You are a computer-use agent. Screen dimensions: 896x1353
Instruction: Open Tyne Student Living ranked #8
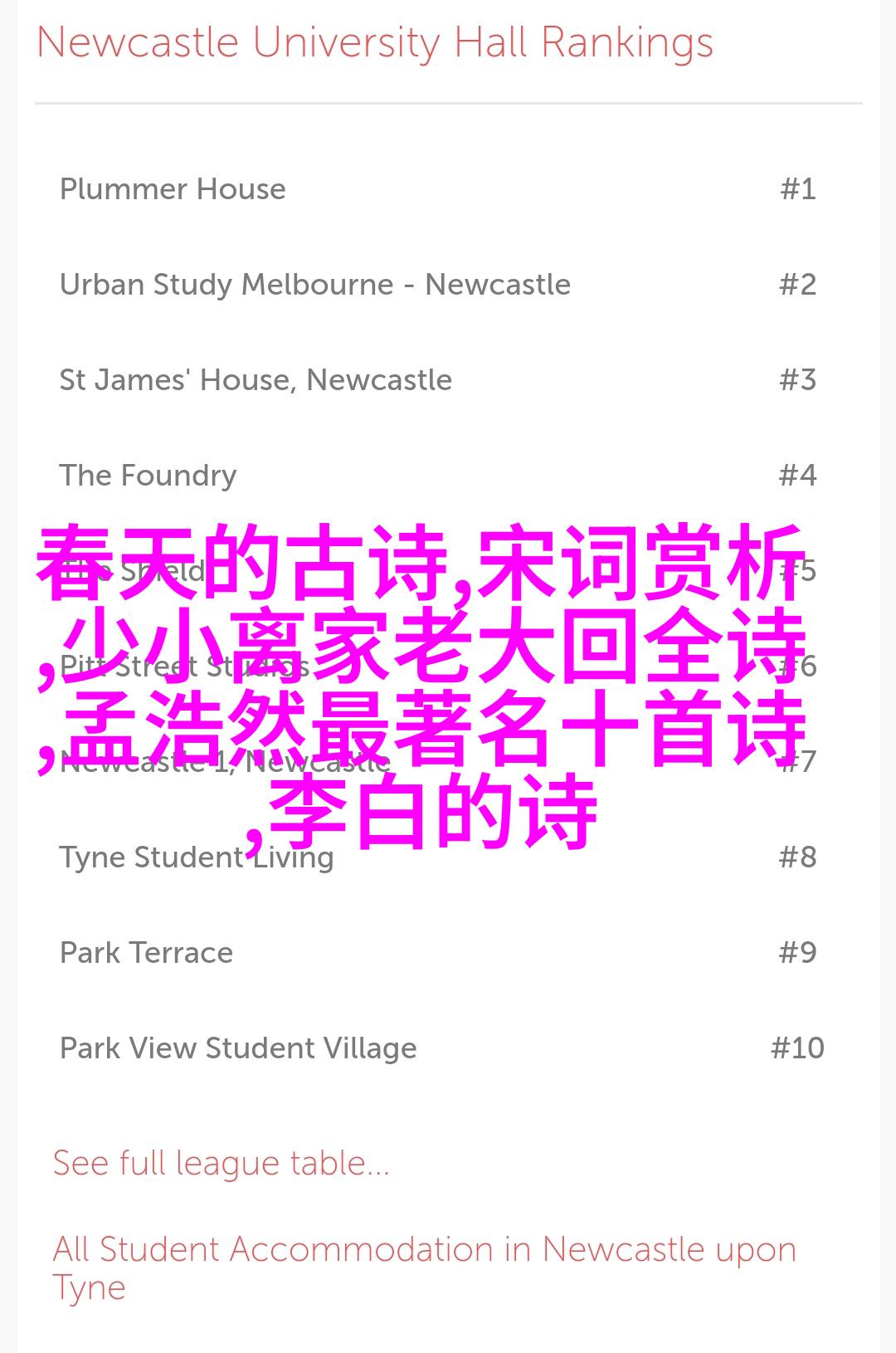click(x=196, y=857)
